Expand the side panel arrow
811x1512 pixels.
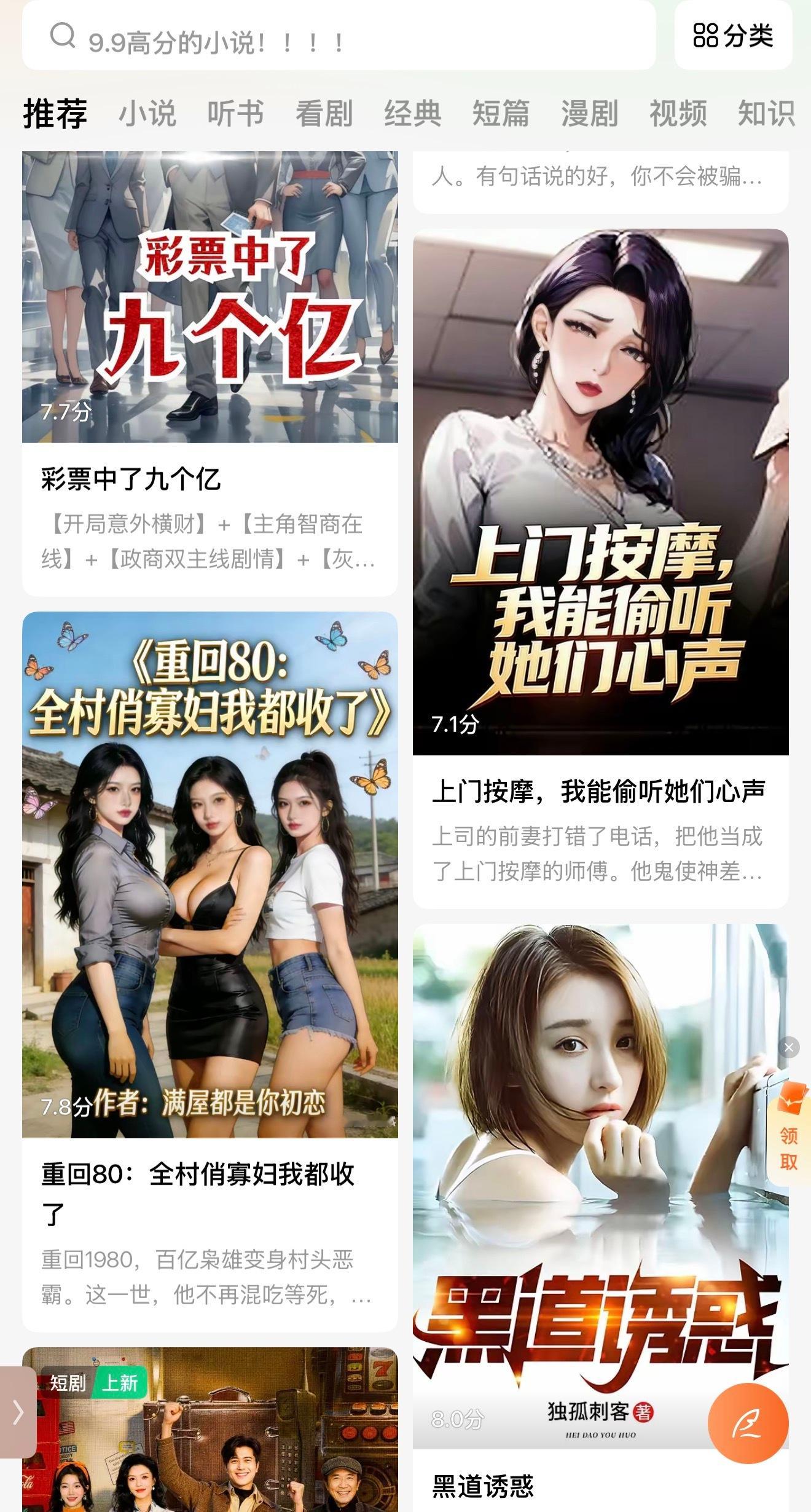coord(17,1412)
